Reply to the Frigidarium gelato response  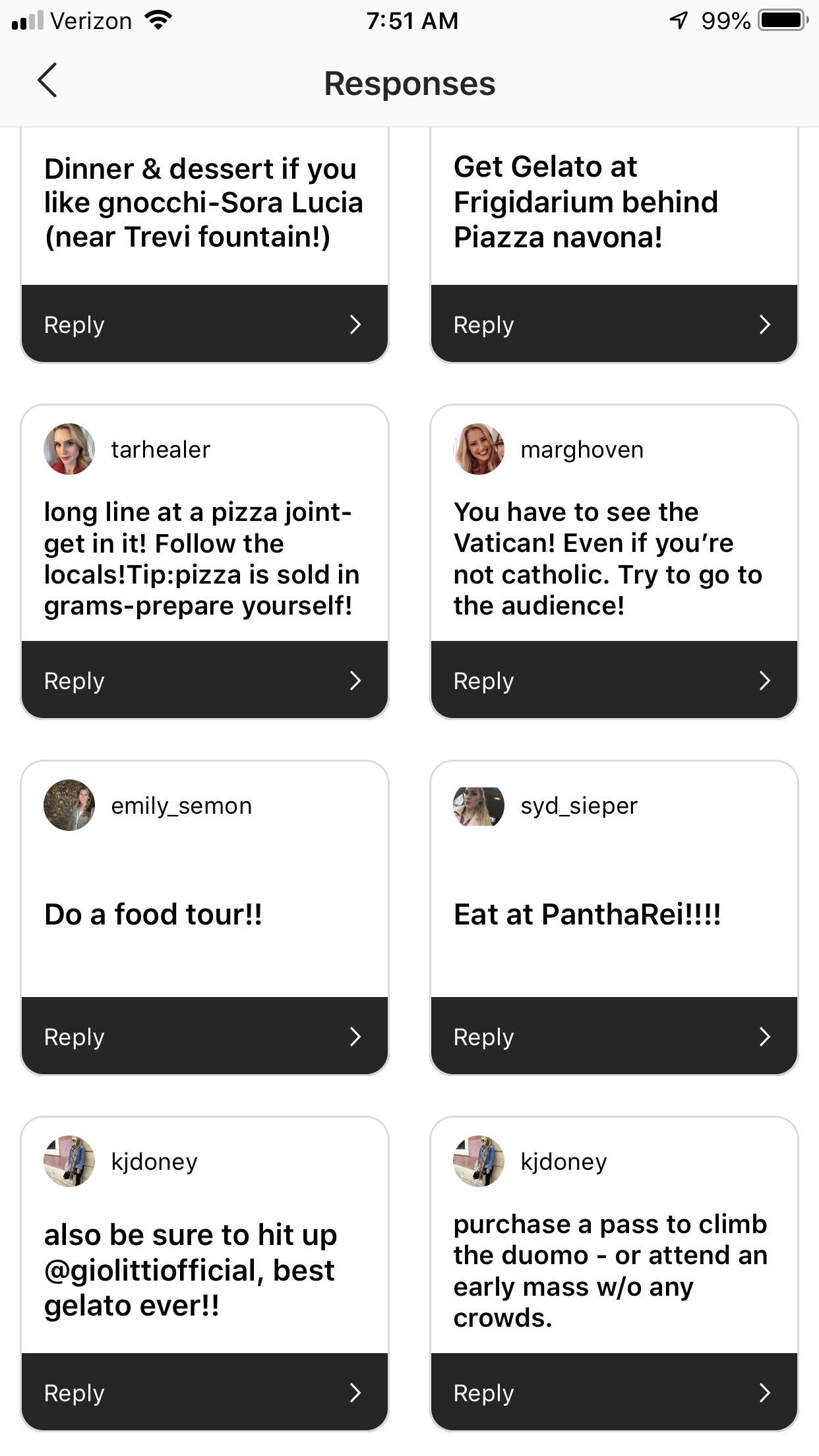(614, 324)
